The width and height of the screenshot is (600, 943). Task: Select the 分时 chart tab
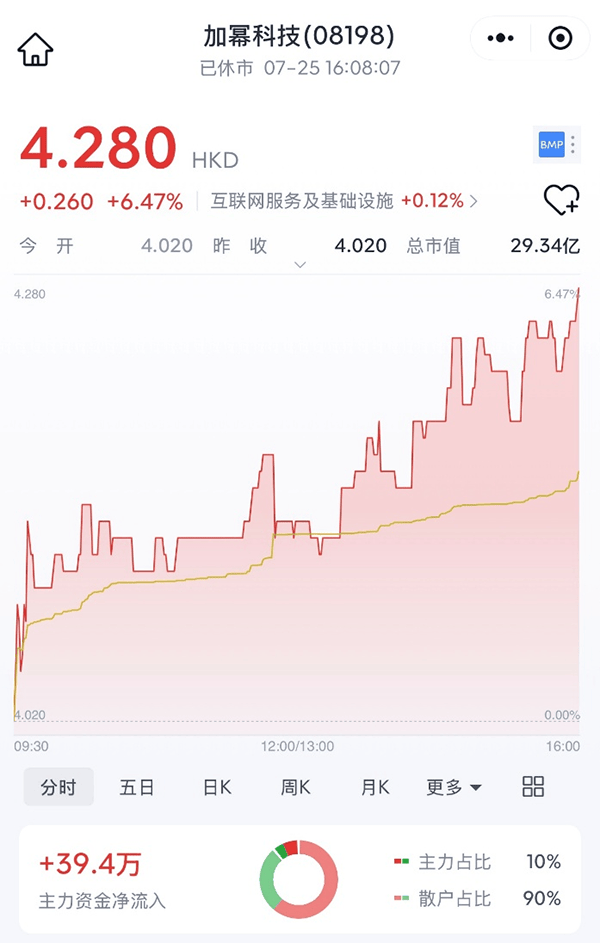tap(58, 787)
